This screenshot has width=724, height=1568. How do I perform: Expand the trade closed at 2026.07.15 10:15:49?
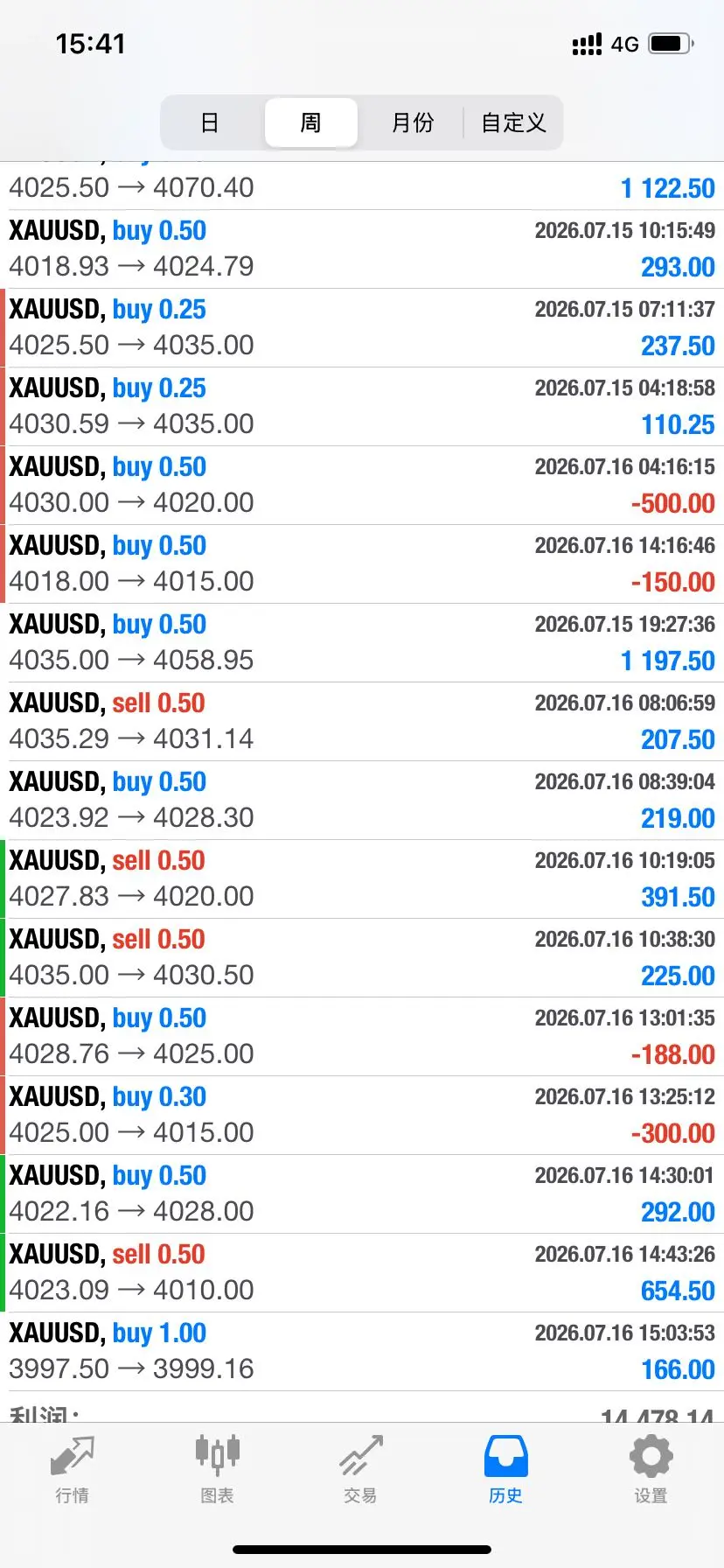362,249
